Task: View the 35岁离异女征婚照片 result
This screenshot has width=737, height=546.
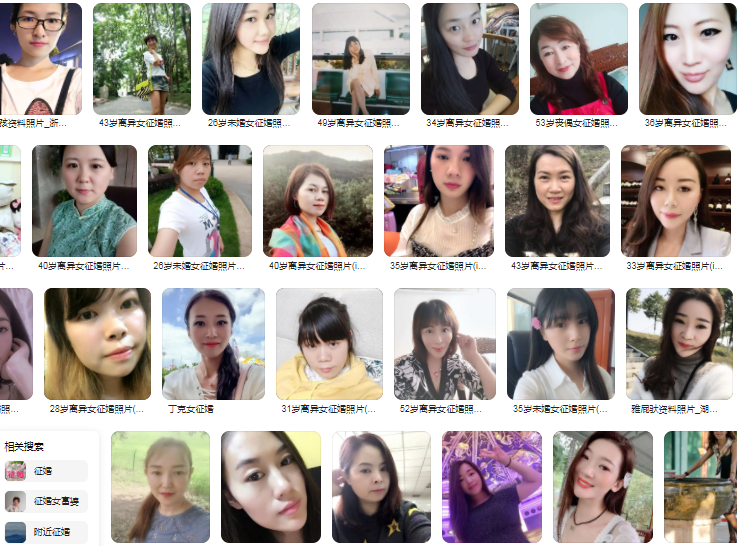Action: [439, 201]
